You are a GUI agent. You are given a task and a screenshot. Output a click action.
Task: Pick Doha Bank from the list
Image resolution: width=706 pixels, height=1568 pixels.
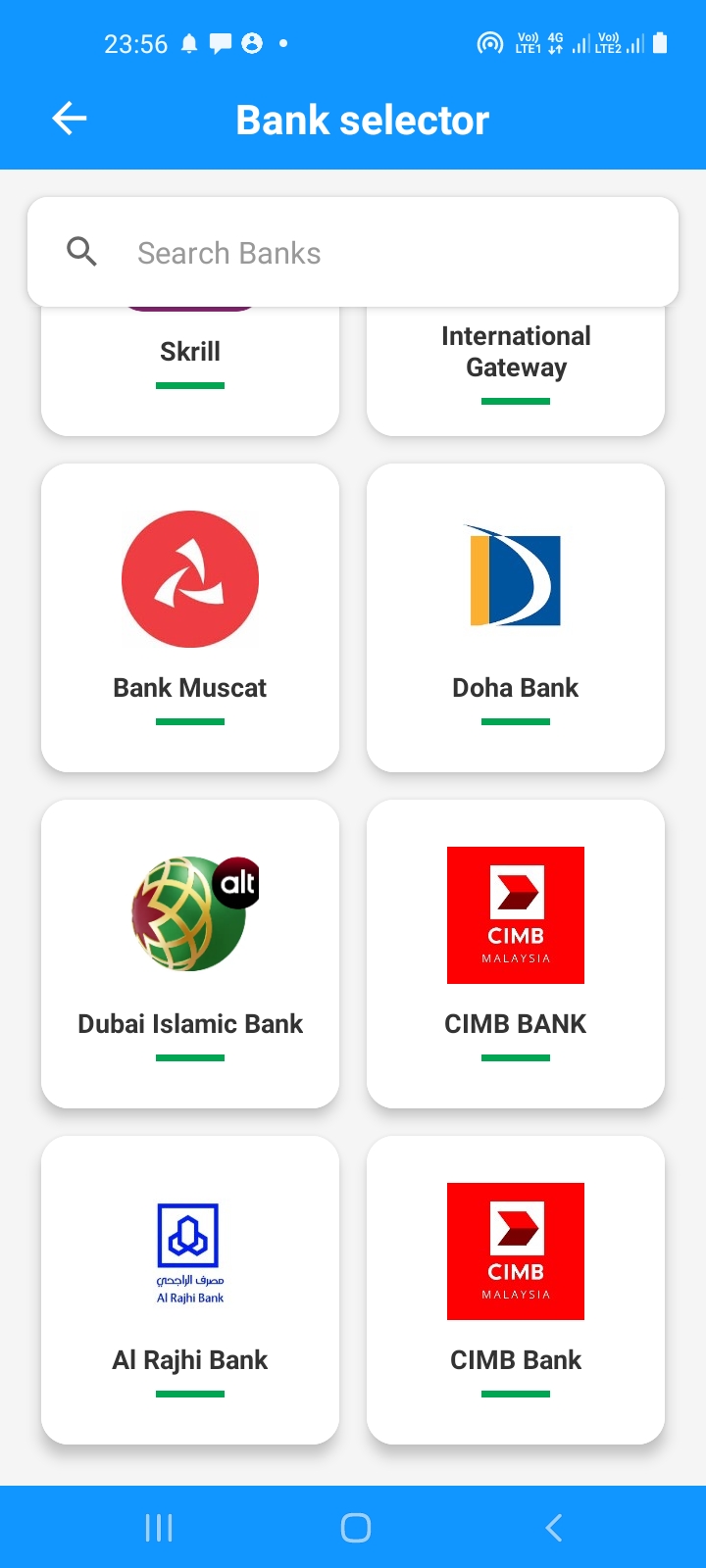pyautogui.click(x=516, y=617)
